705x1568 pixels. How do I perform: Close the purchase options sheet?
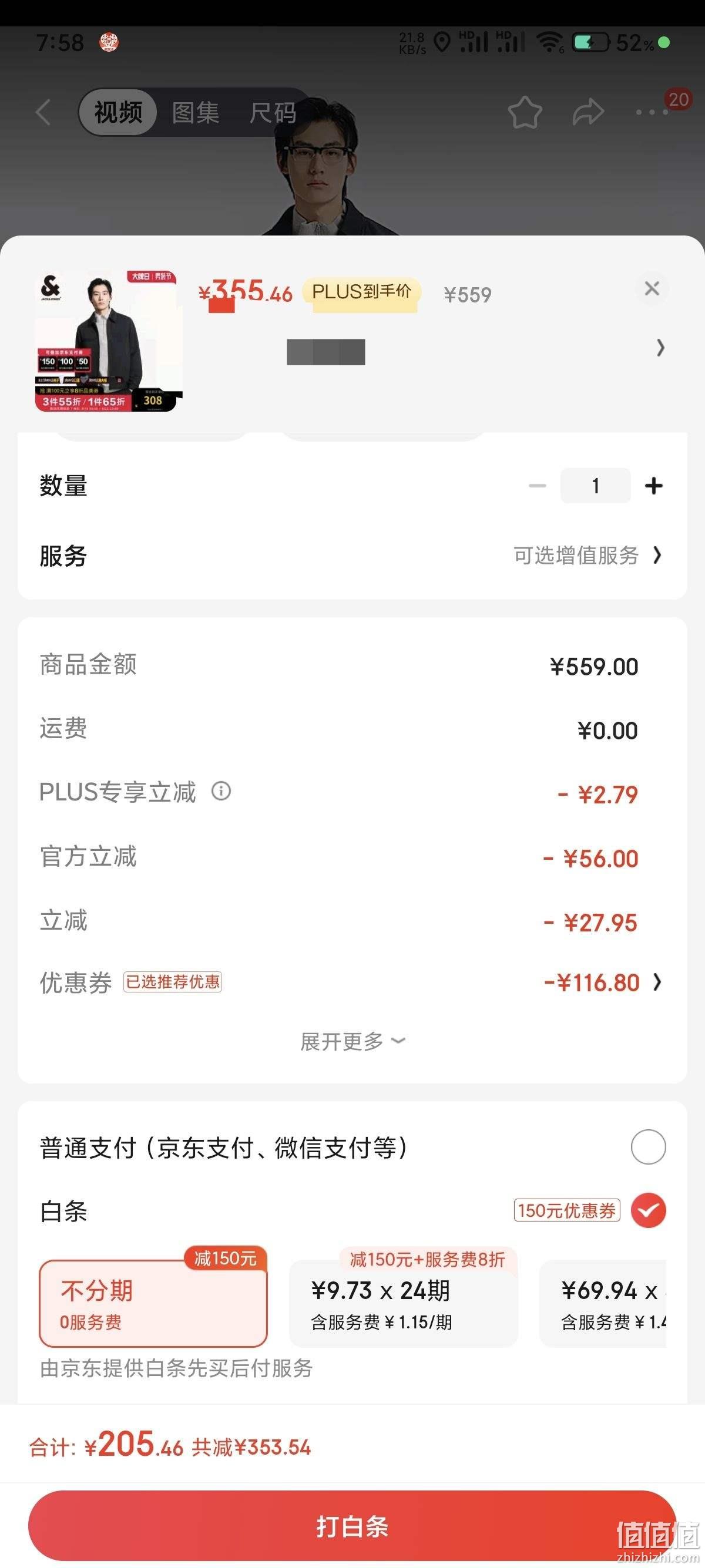point(652,288)
